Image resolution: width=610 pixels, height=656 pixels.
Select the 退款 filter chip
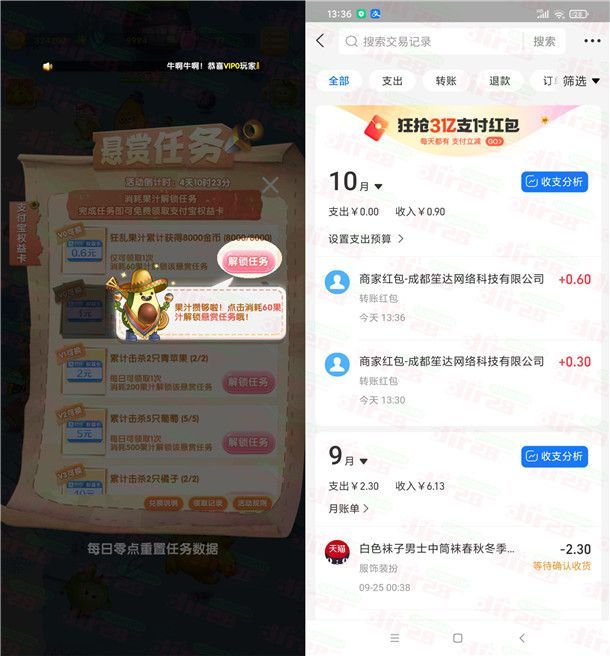pos(500,81)
